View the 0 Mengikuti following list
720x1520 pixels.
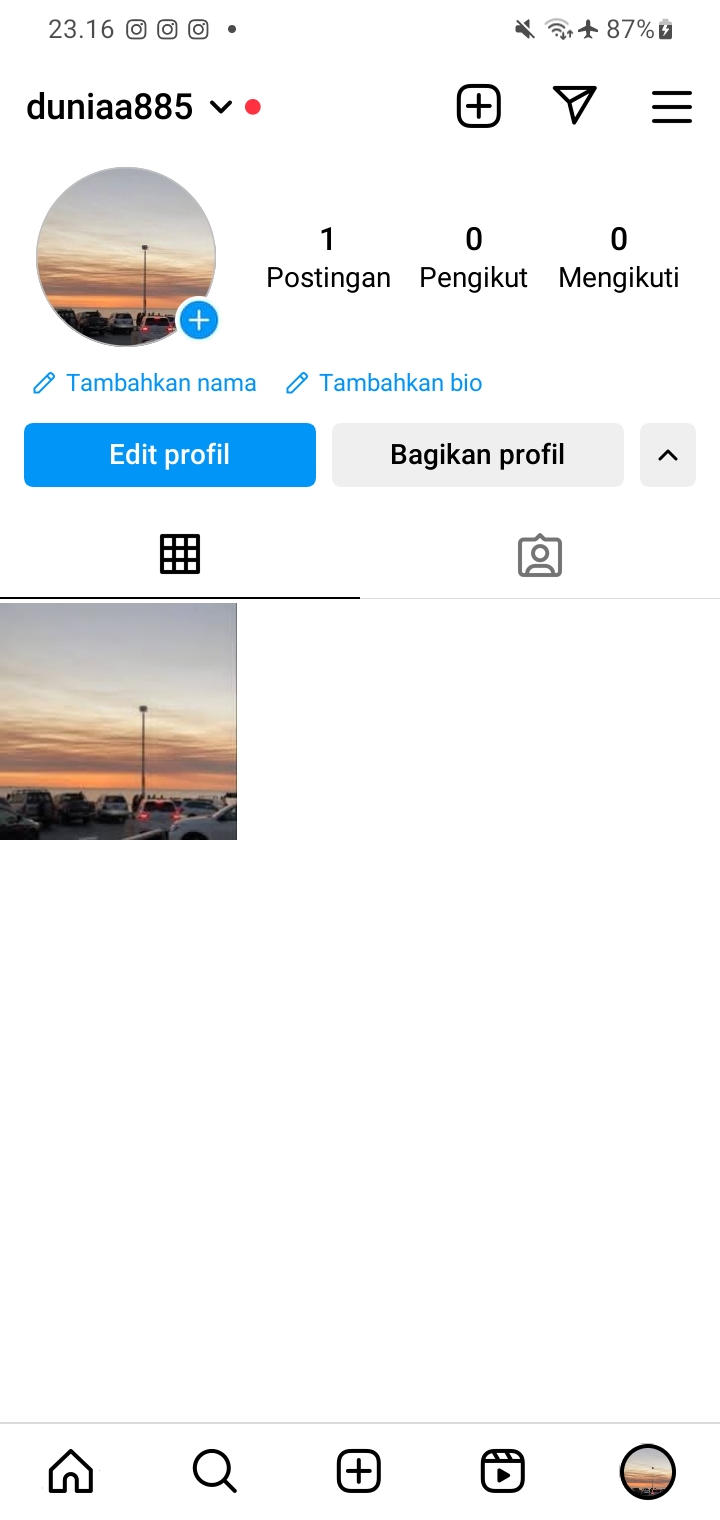tap(618, 257)
